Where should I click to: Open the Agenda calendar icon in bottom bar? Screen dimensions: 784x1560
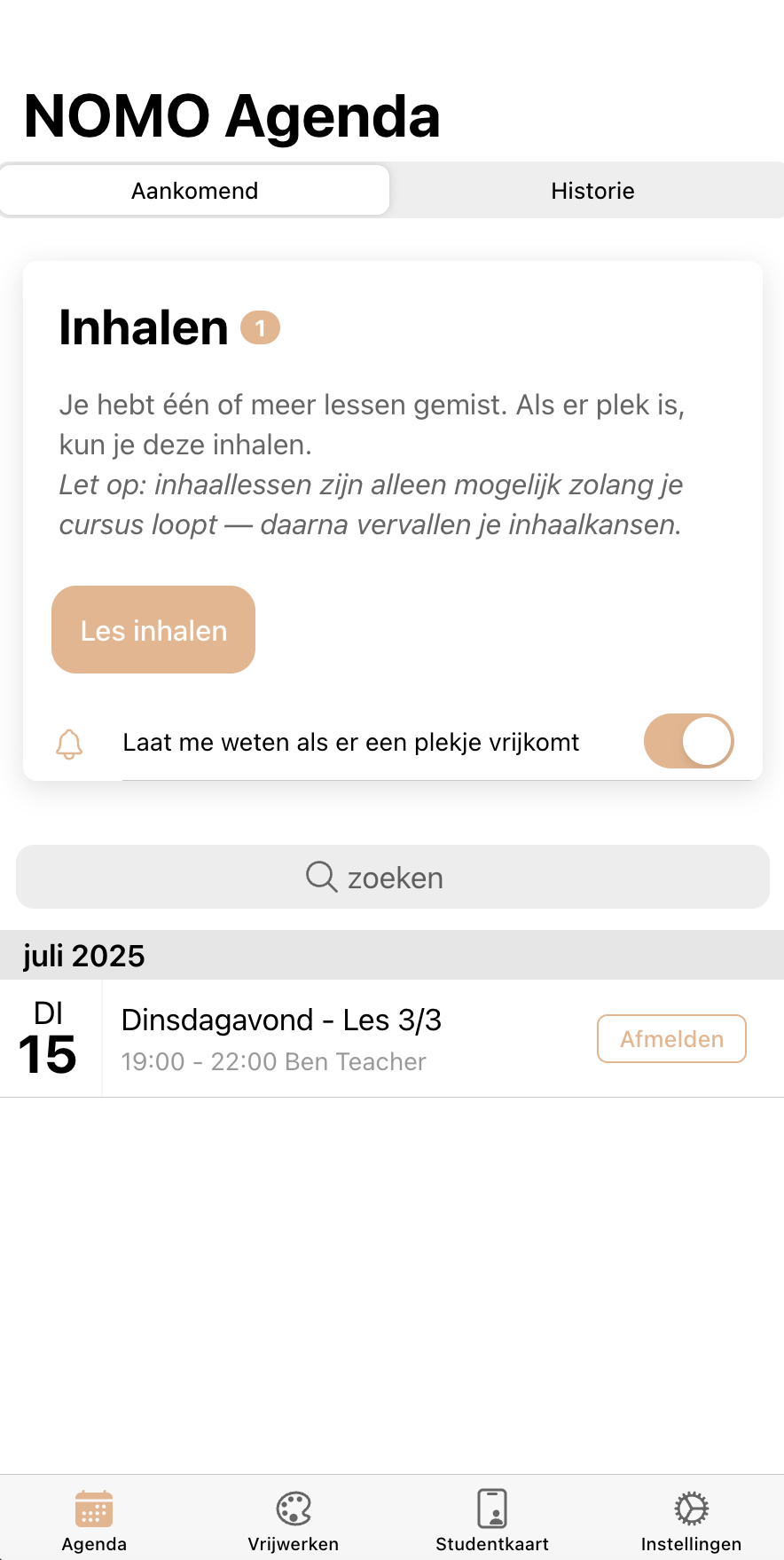pyautogui.click(x=93, y=1509)
